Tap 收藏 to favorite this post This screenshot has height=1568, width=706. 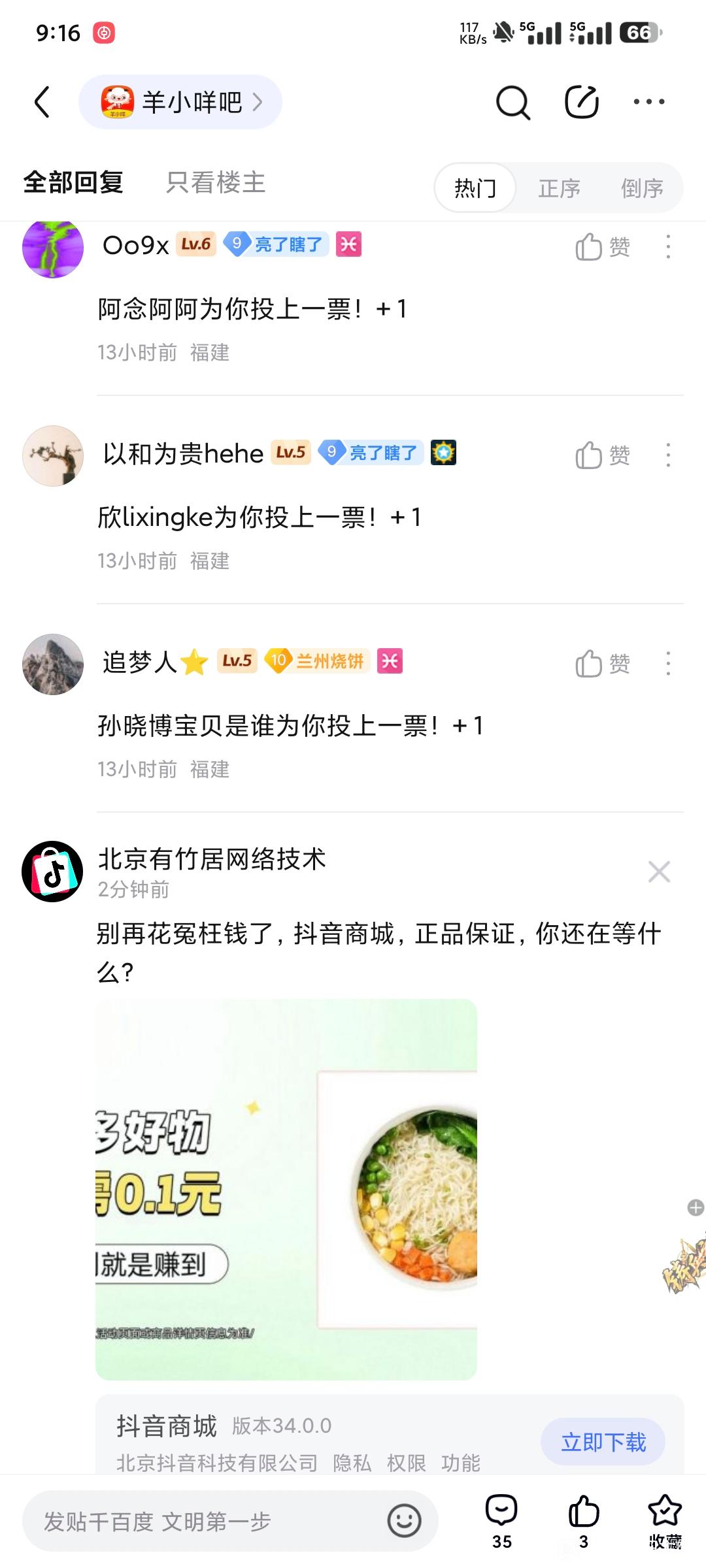tap(664, 1521)
